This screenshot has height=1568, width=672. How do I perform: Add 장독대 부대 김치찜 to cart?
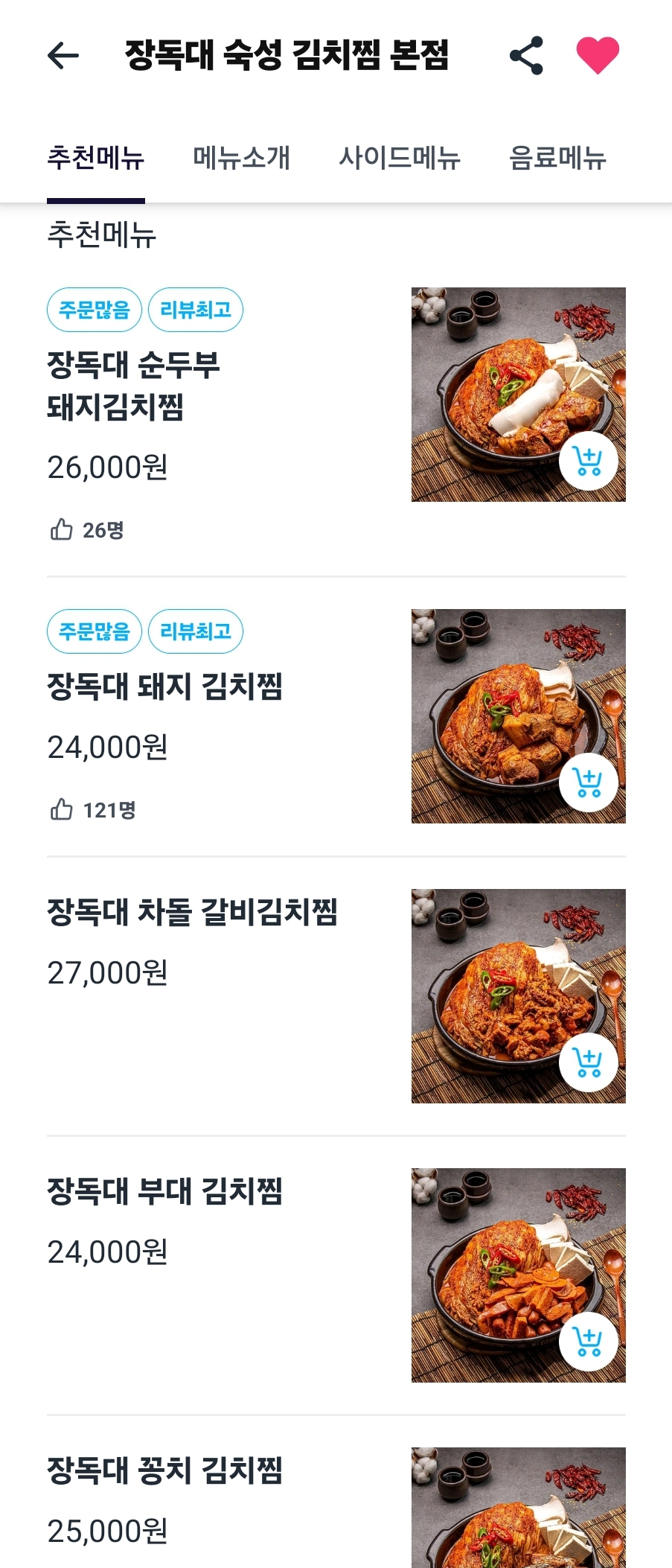[588, 1342]
